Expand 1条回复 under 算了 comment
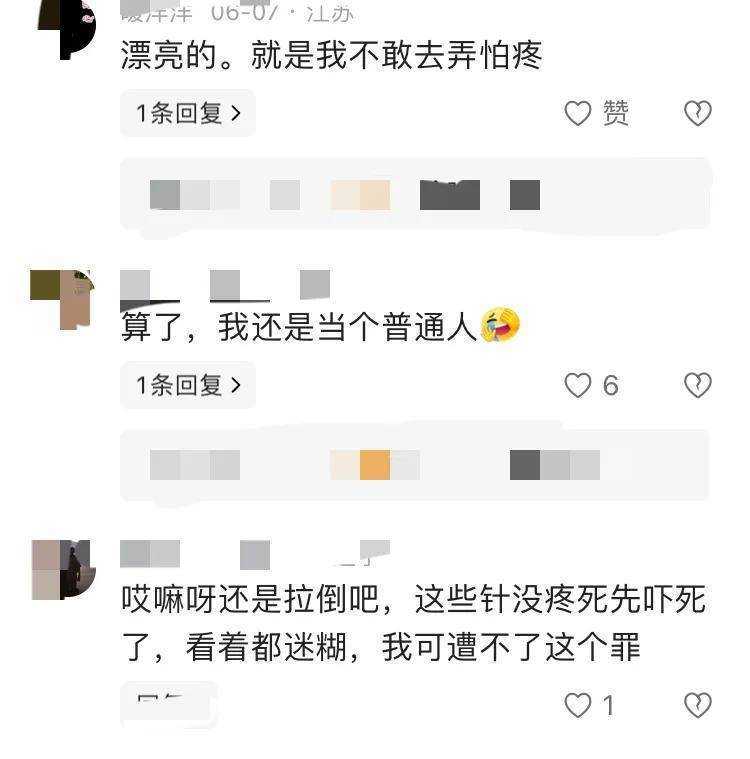This screenshot has height=759, width=750. coord(188,385)
